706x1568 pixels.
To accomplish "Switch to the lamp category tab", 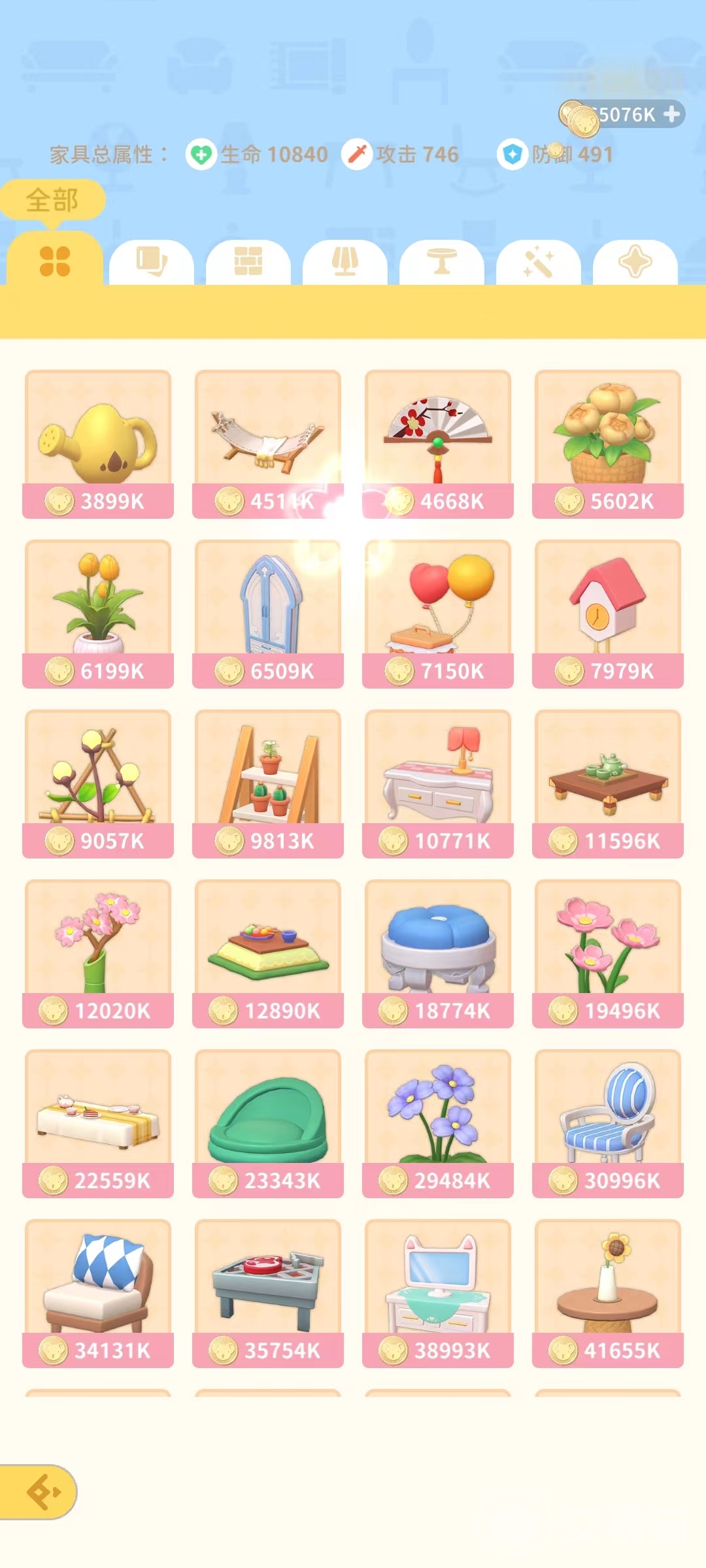I will 345,262.
